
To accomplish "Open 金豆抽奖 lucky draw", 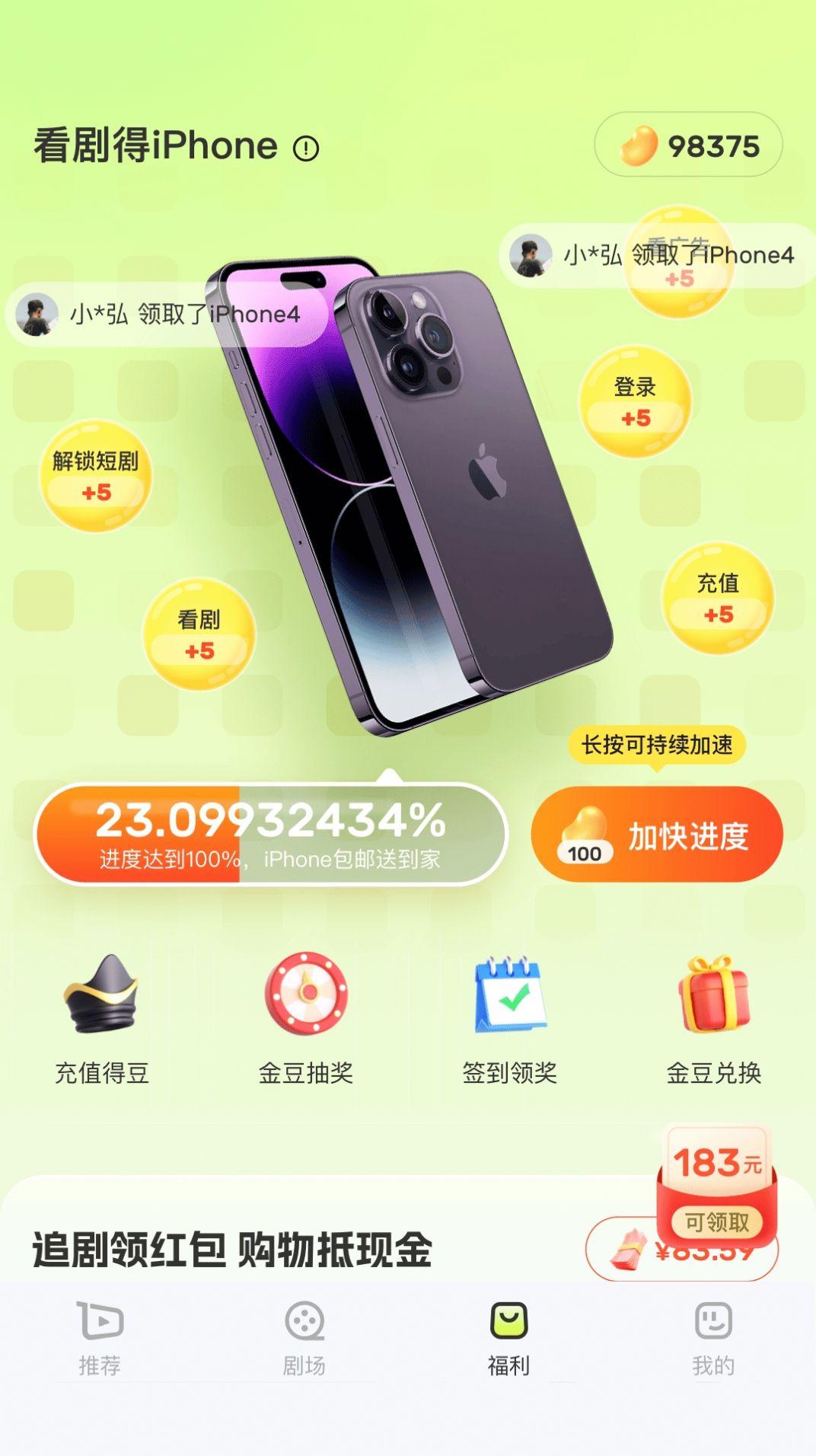I will point(306,1018).
